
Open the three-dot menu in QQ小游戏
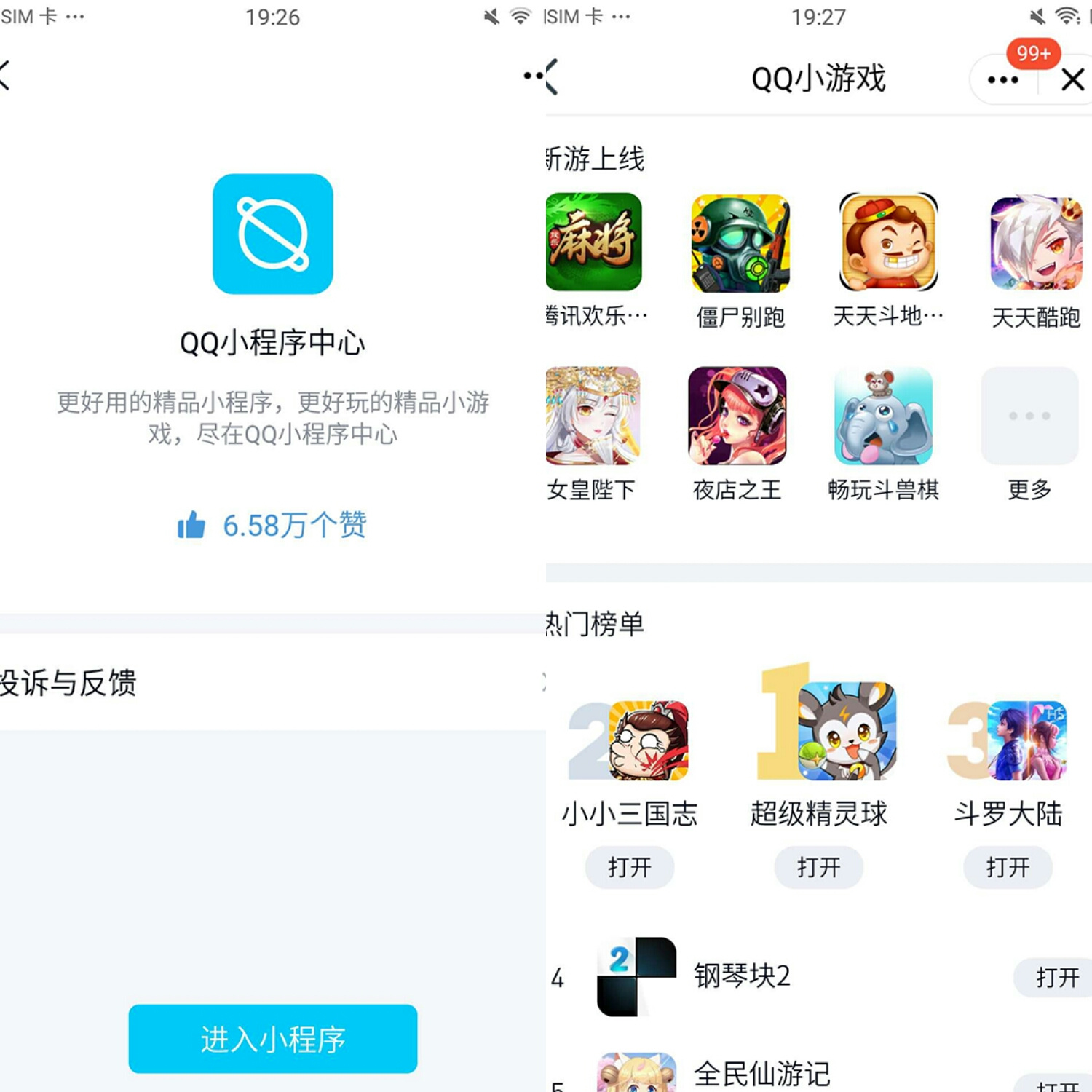coord(1003,79)
